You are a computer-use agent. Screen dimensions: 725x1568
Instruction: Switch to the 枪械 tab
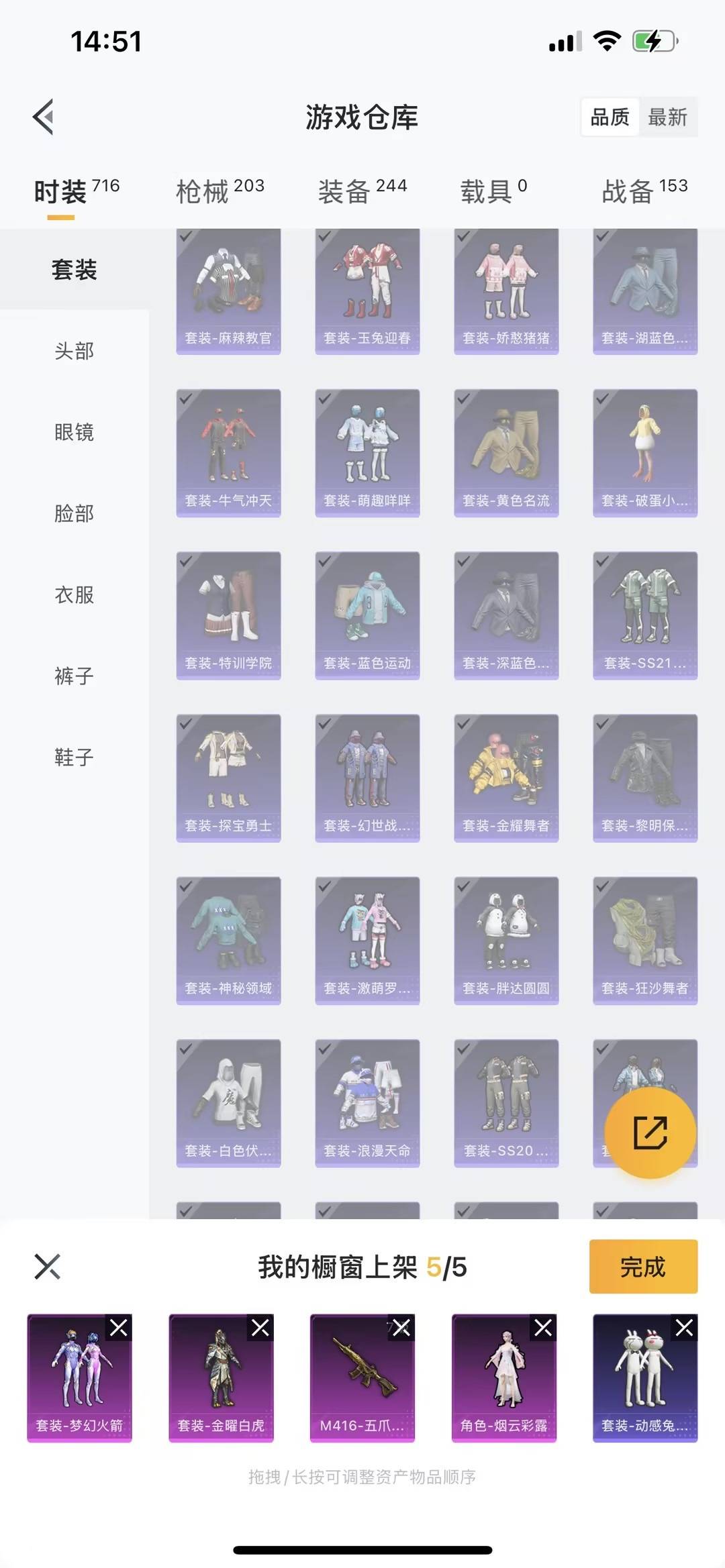220,191
